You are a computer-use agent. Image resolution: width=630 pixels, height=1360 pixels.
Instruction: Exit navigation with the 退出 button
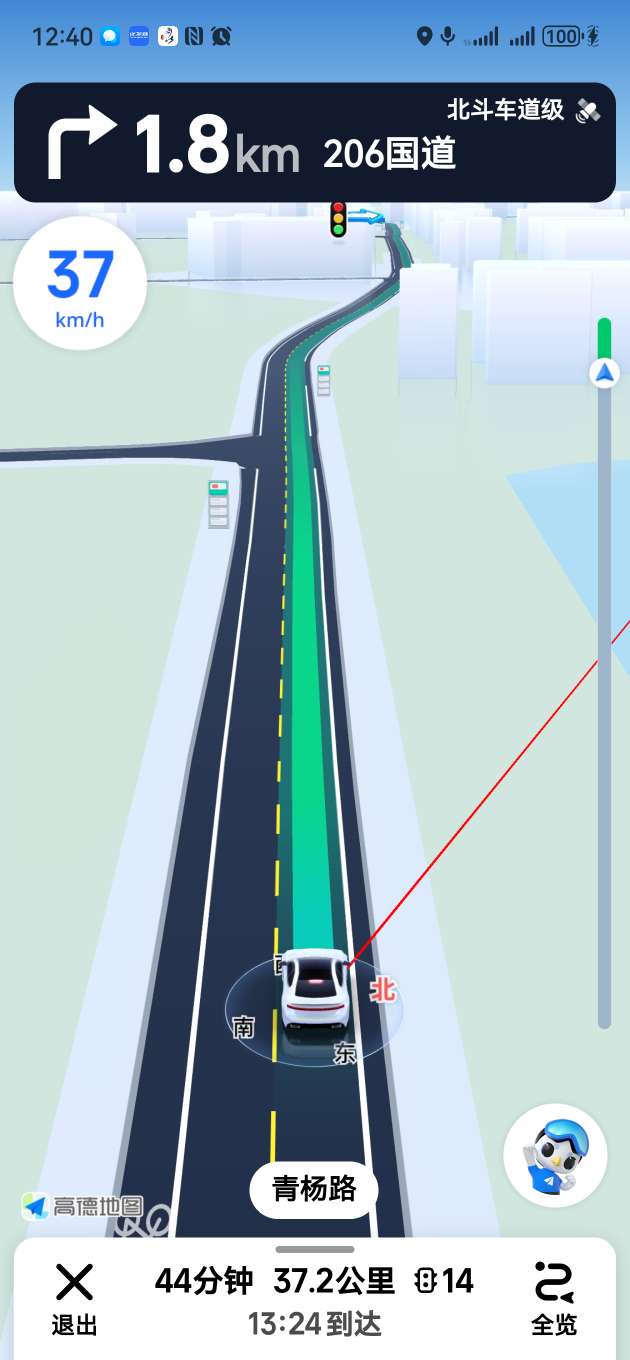click(x=74, y=1298)
